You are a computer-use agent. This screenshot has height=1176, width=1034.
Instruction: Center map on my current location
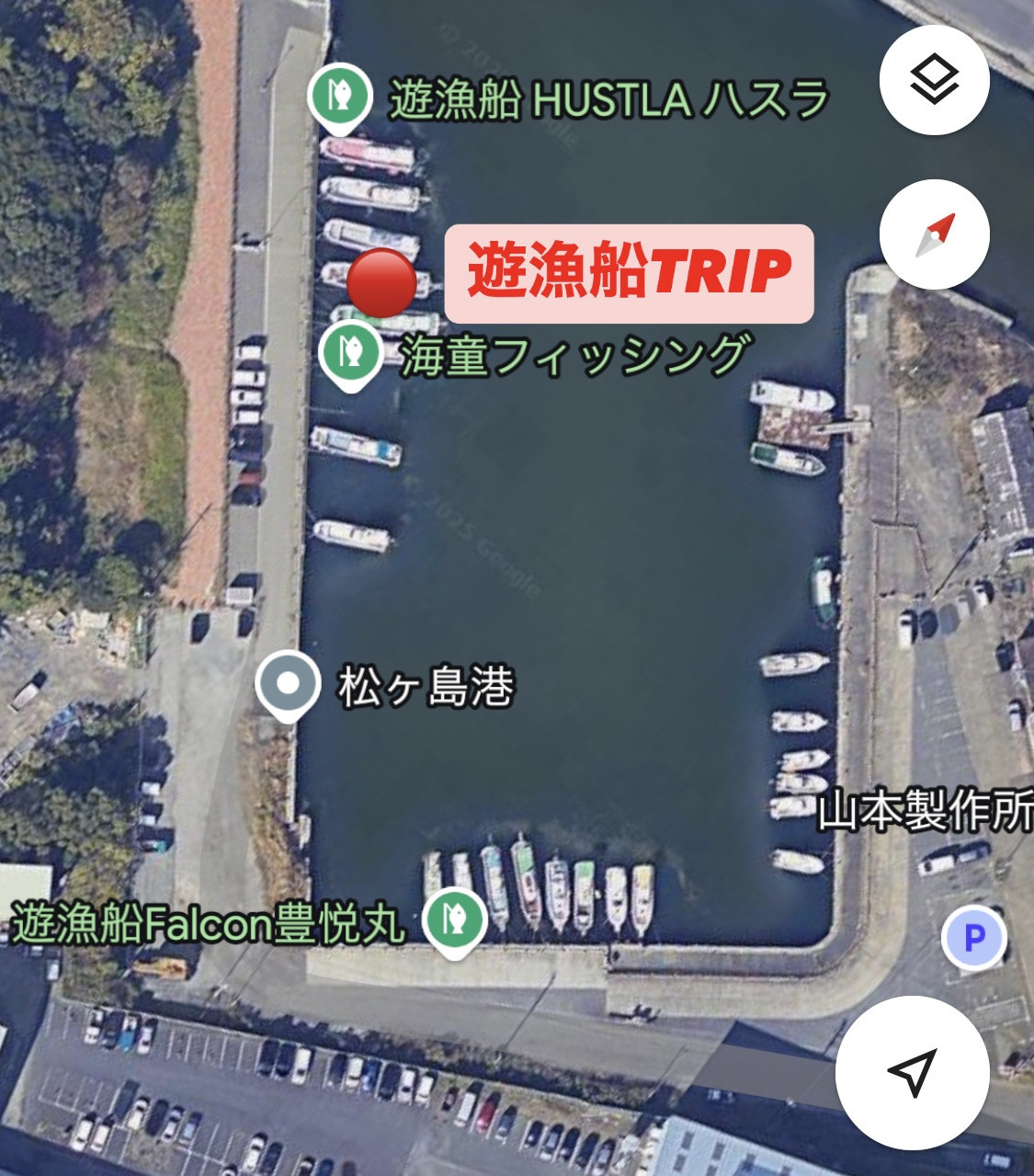(x=912, y=1072)
